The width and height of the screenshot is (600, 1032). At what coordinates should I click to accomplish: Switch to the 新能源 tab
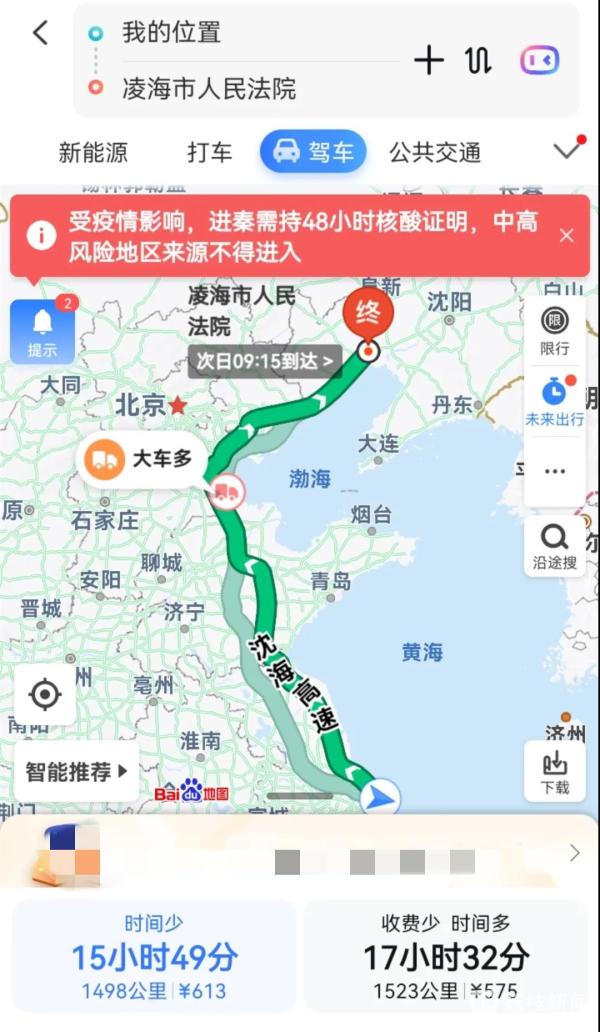(93, 152)
